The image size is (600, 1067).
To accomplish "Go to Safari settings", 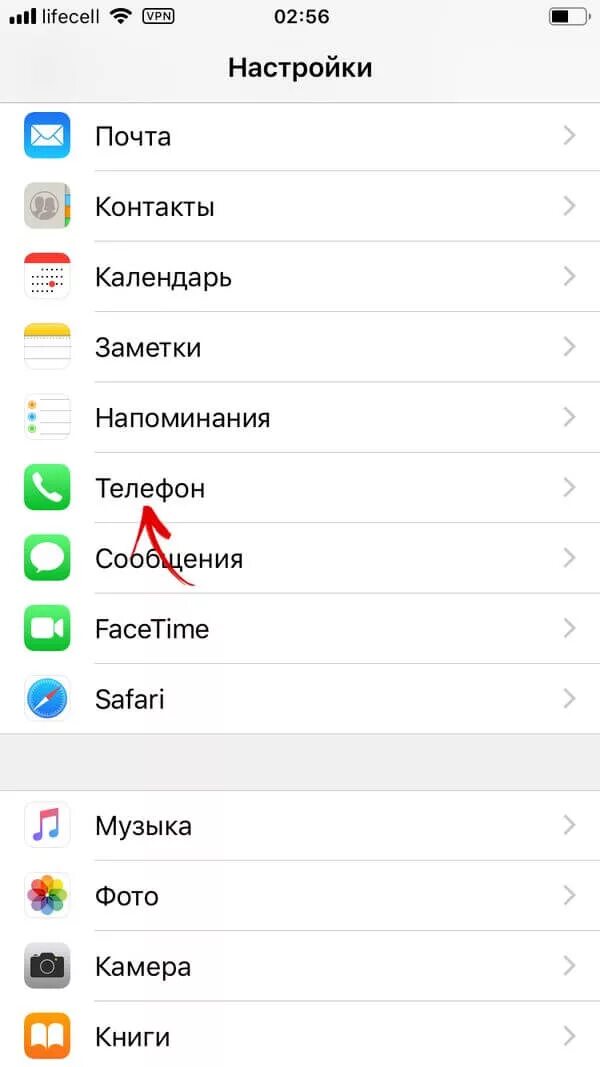I will tap(300, 699).
